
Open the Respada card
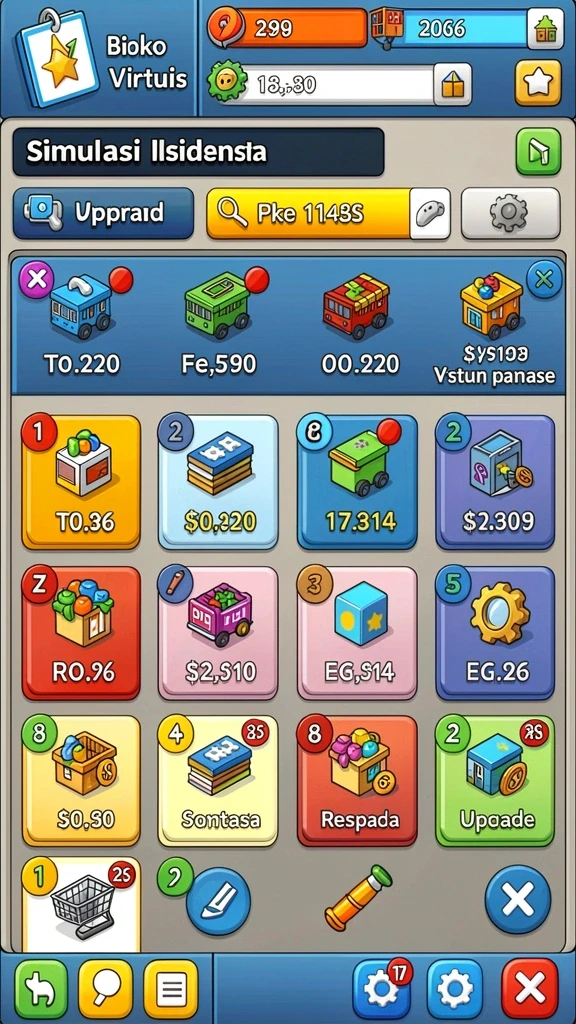point(357,781)
